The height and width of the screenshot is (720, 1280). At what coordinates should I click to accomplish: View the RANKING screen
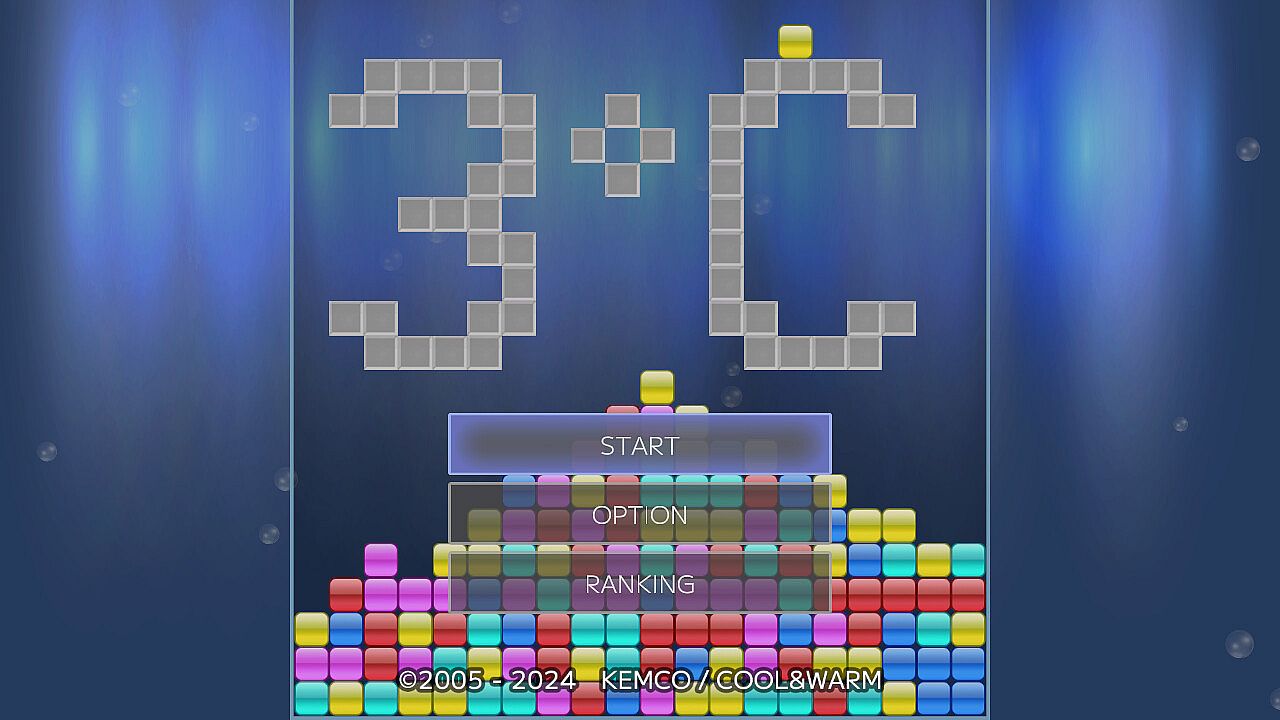click(x=640, y=584)
